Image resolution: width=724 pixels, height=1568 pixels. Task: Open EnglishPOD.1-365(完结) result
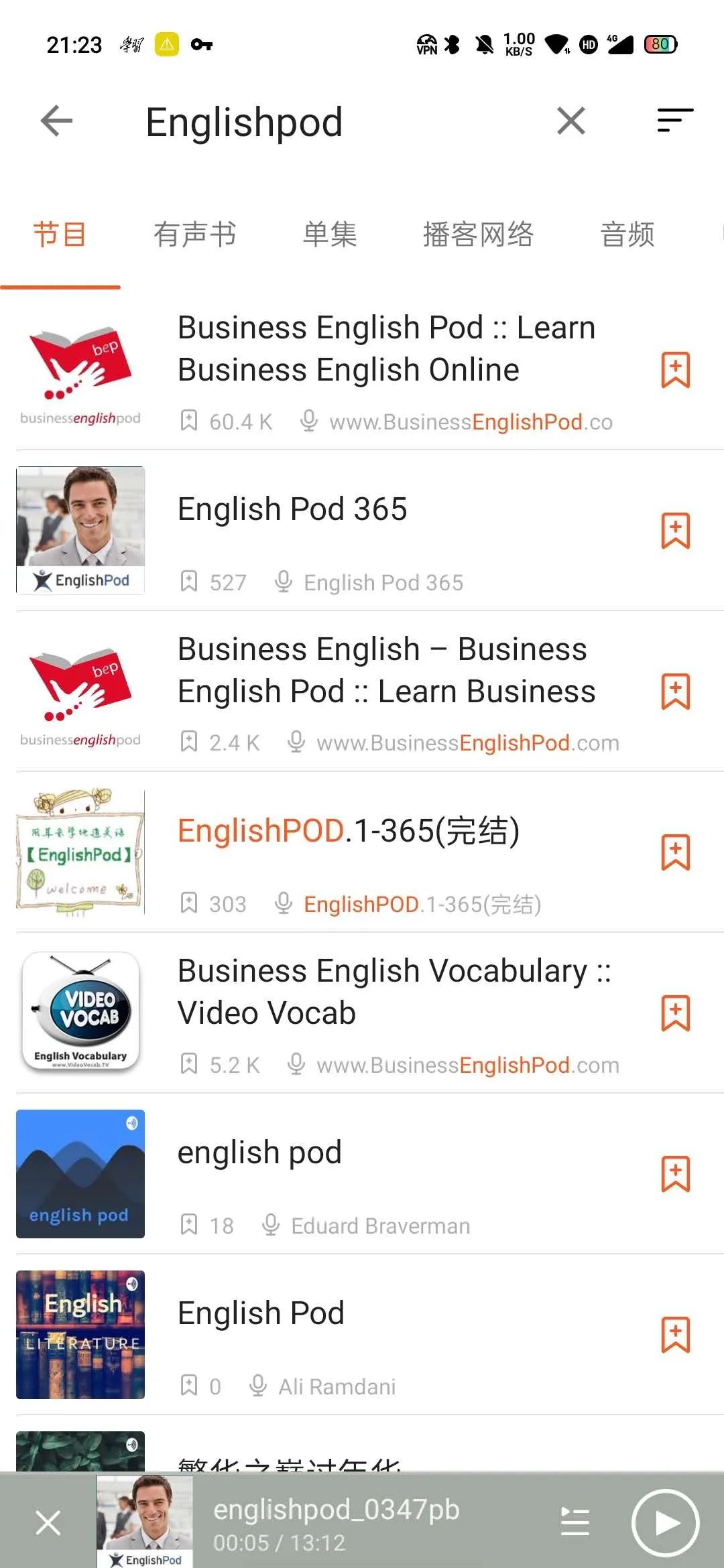point(349,832)
